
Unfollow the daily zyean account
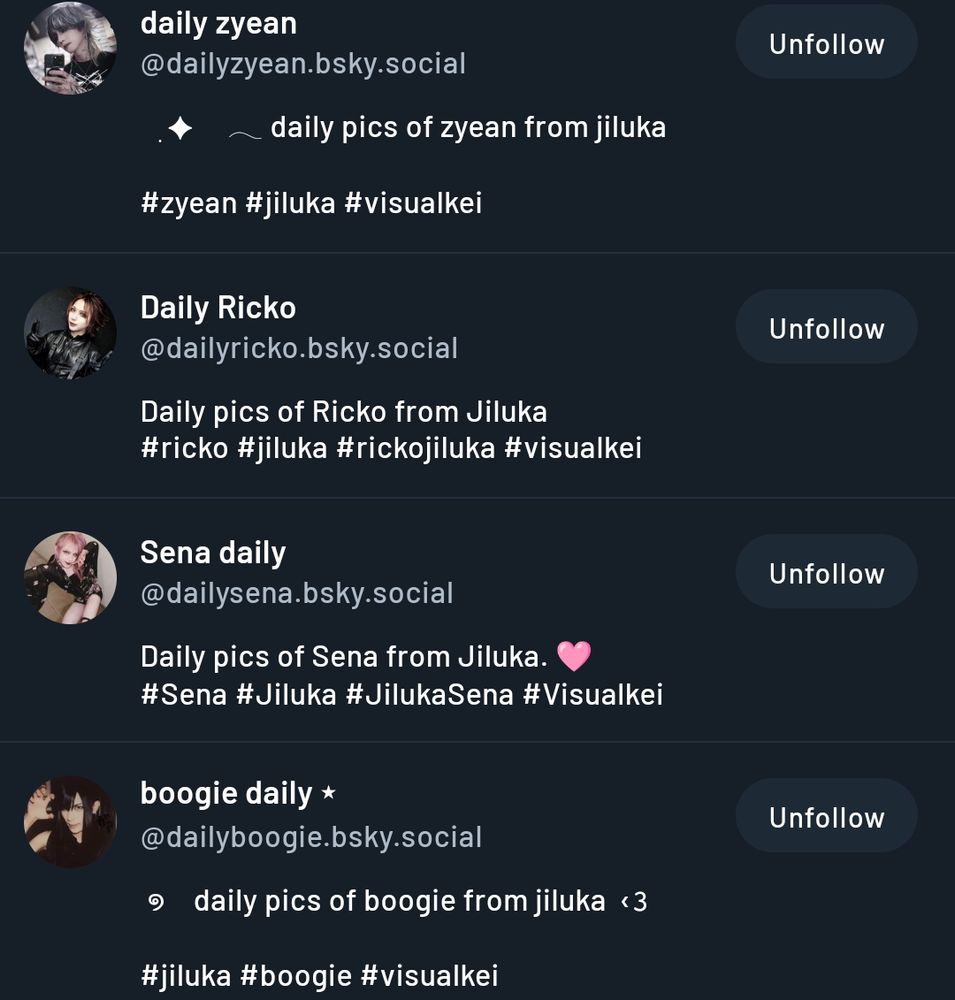click(826, 42)
